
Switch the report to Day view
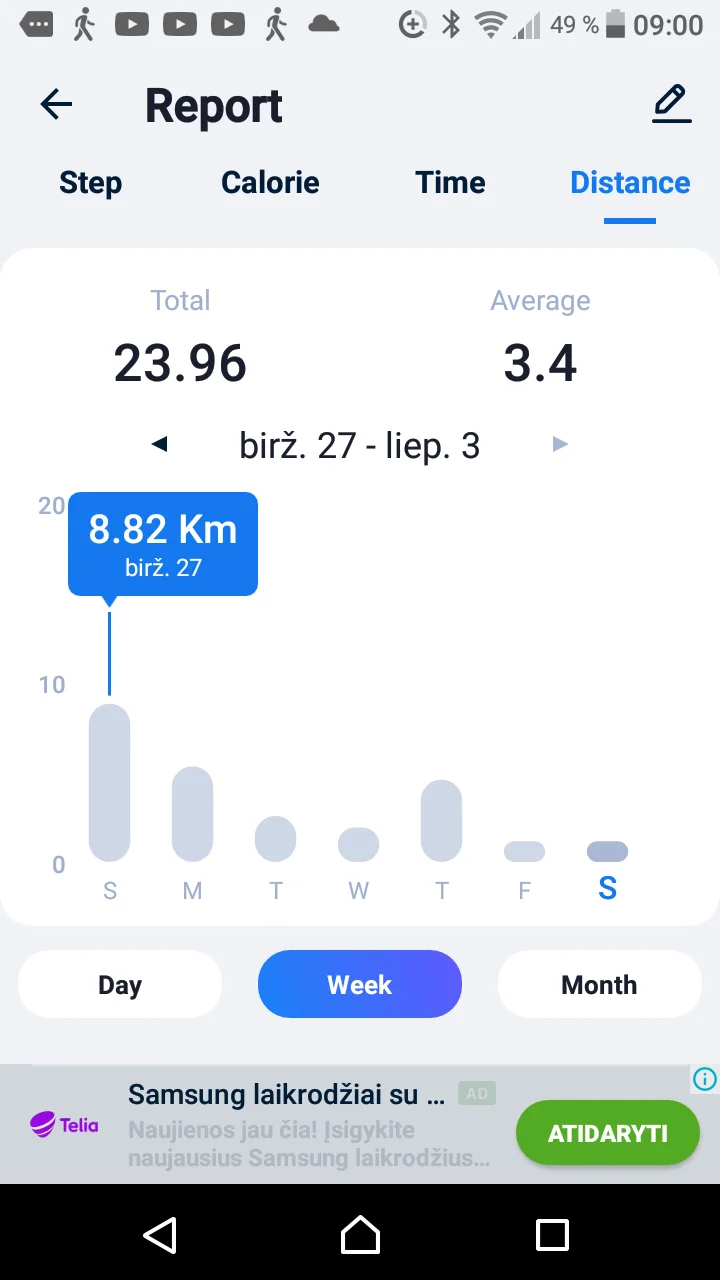coord(120,985)
